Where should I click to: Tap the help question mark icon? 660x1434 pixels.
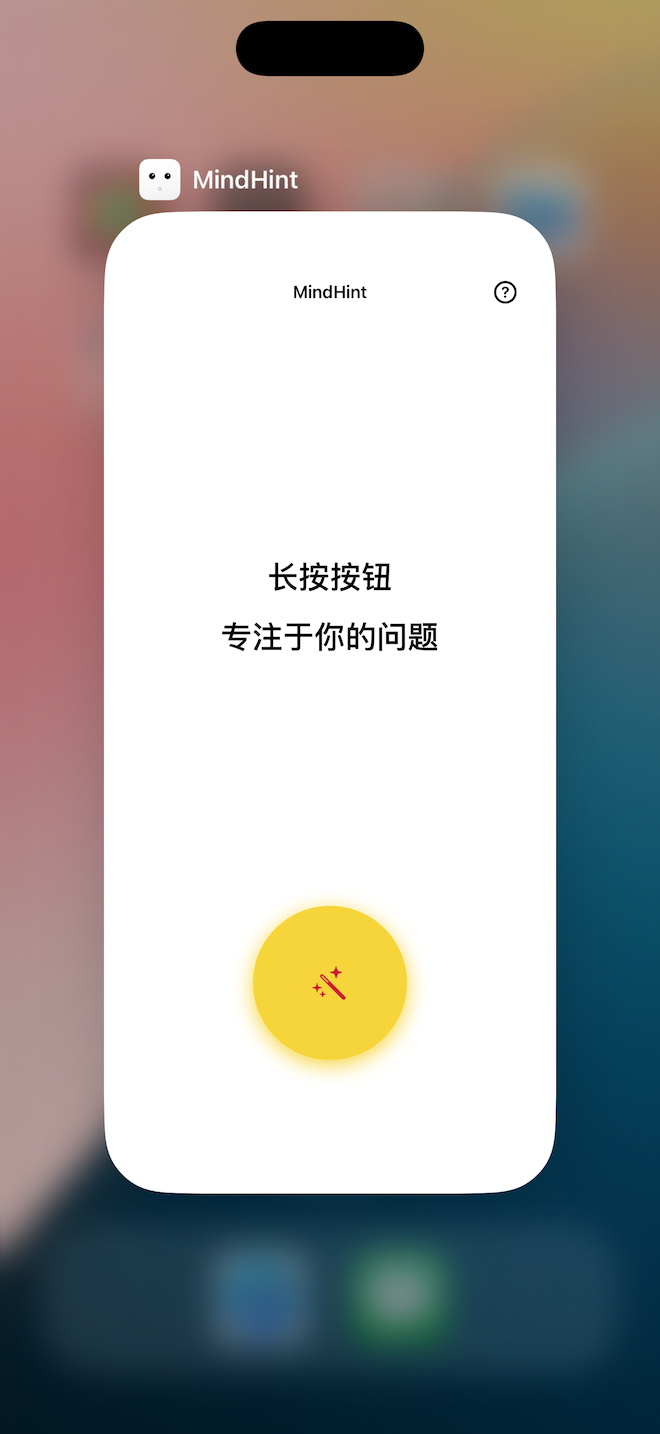pyautogui.click(x=505, y=292)
